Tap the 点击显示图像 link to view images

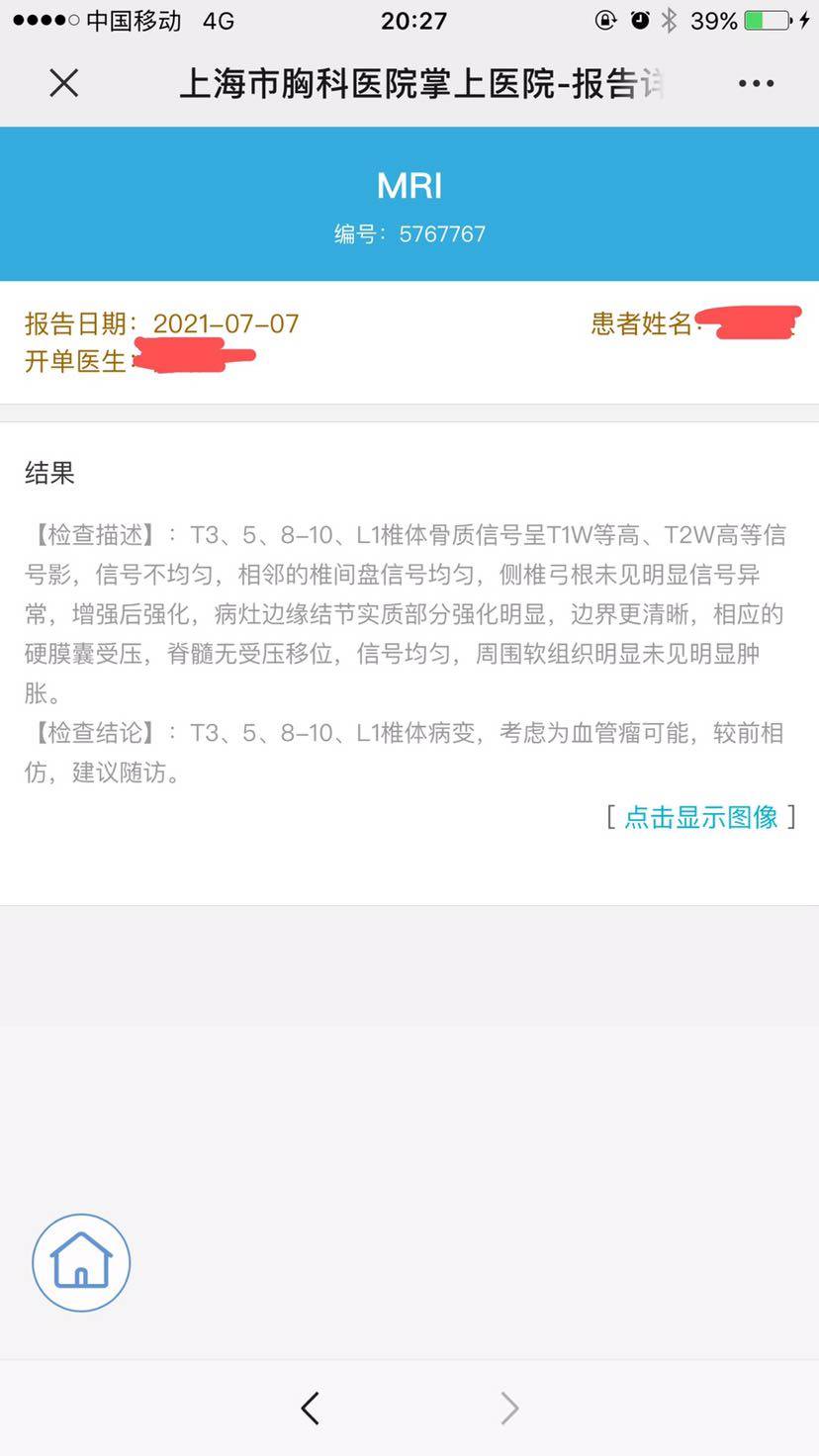[x=700, y=817]
